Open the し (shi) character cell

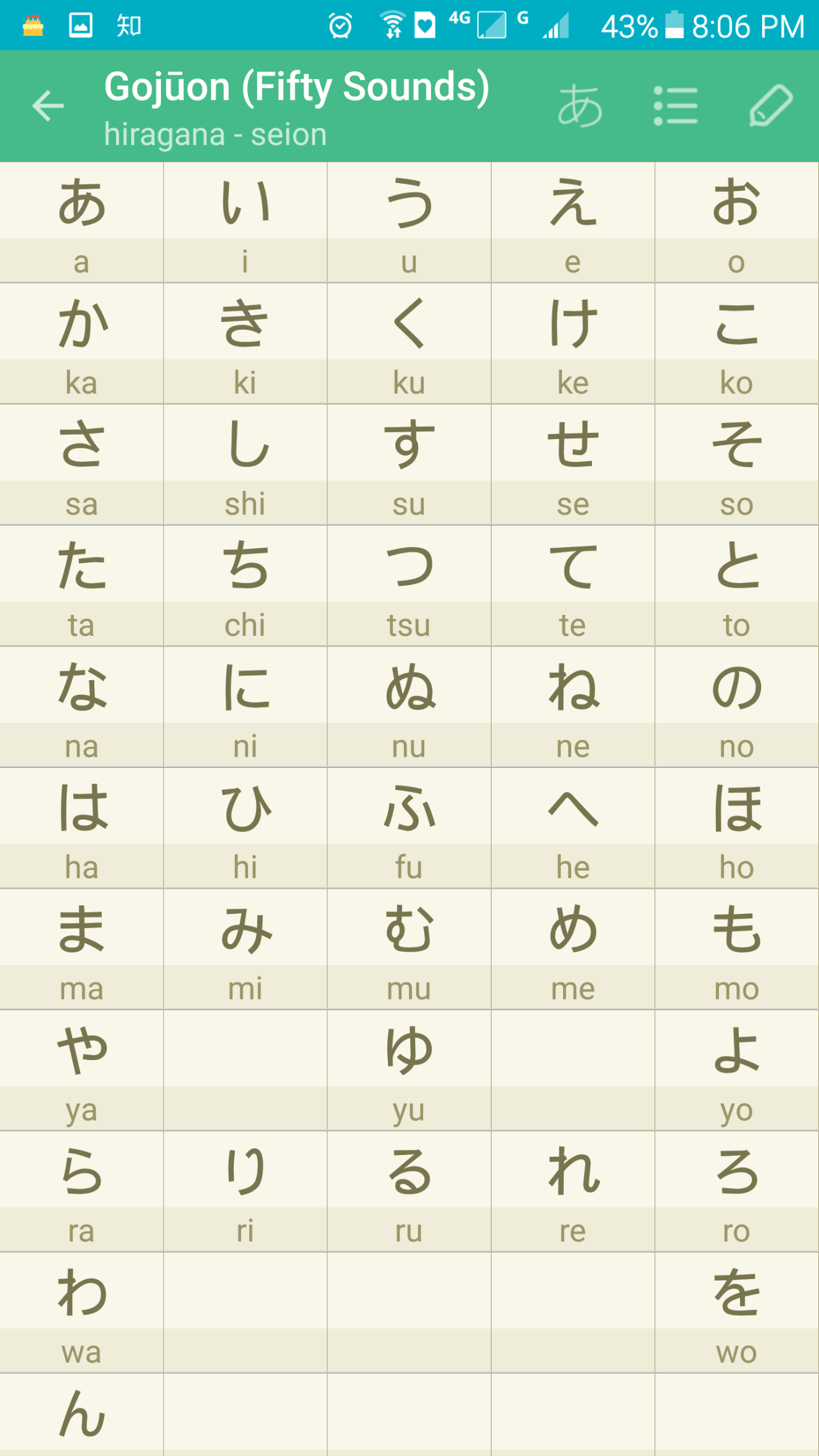pos(245,464)
